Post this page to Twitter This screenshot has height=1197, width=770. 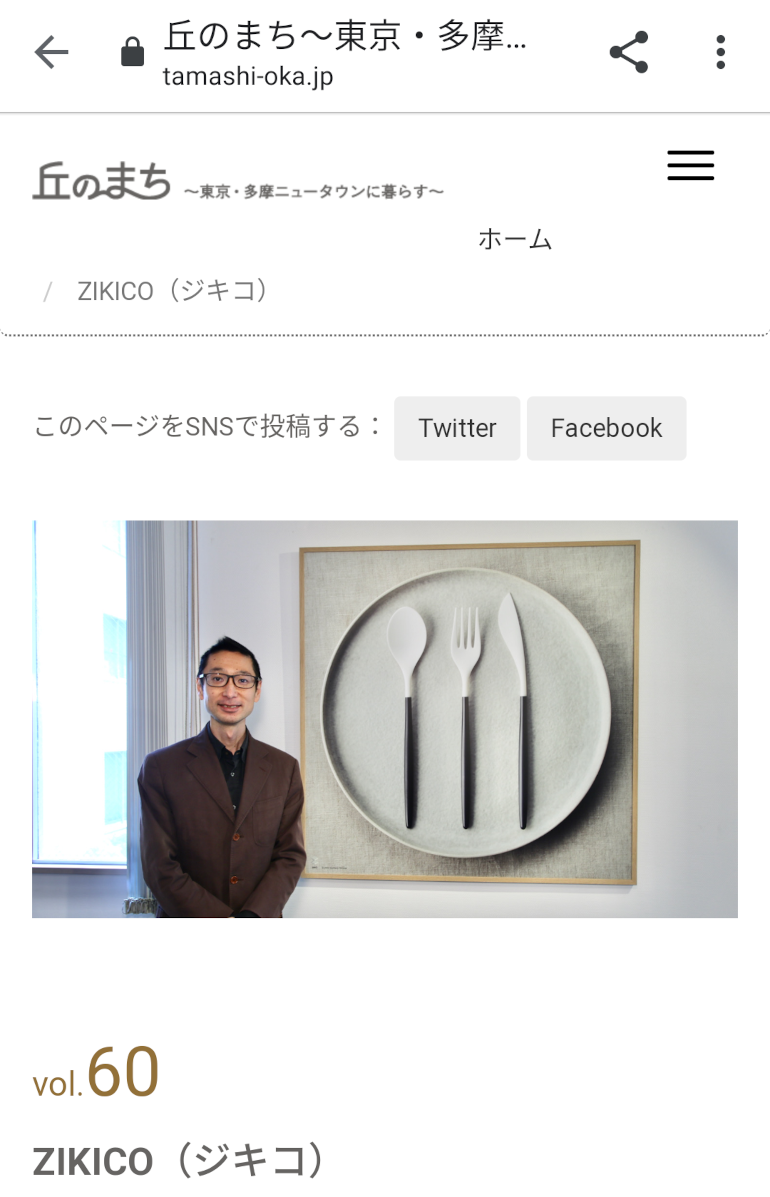click(457, 428)
